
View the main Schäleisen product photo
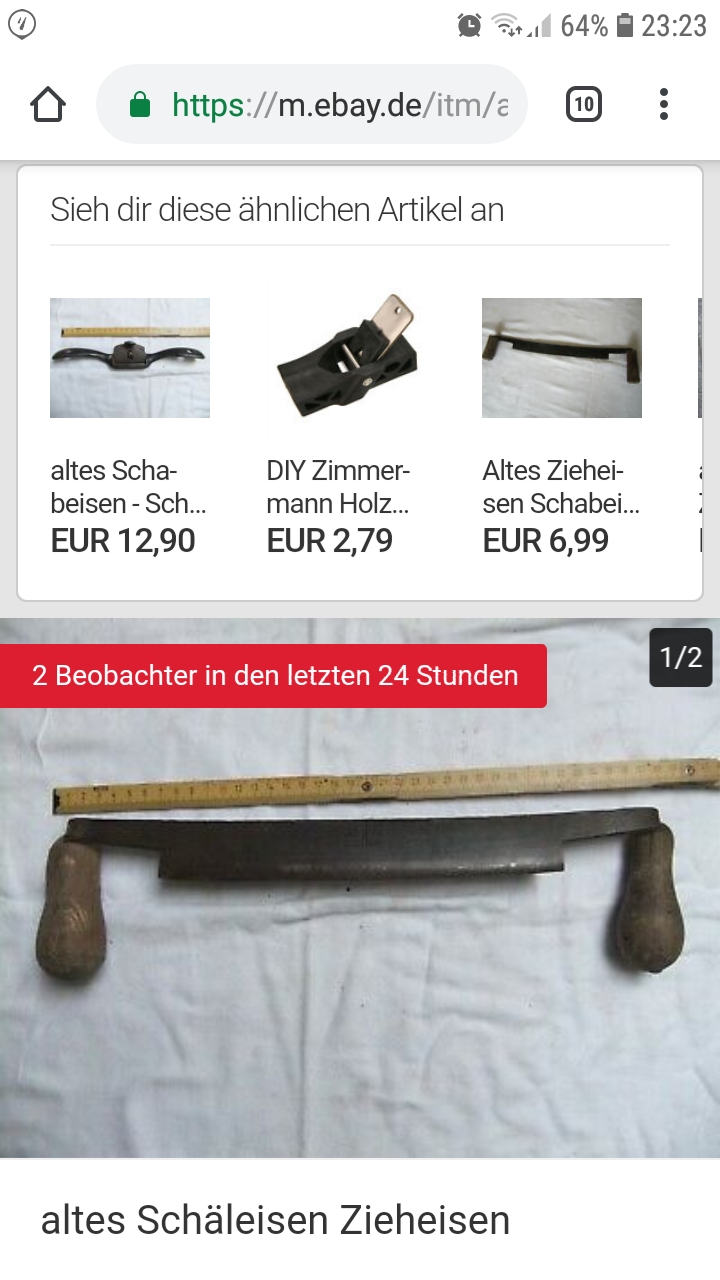tap(360, 900)
